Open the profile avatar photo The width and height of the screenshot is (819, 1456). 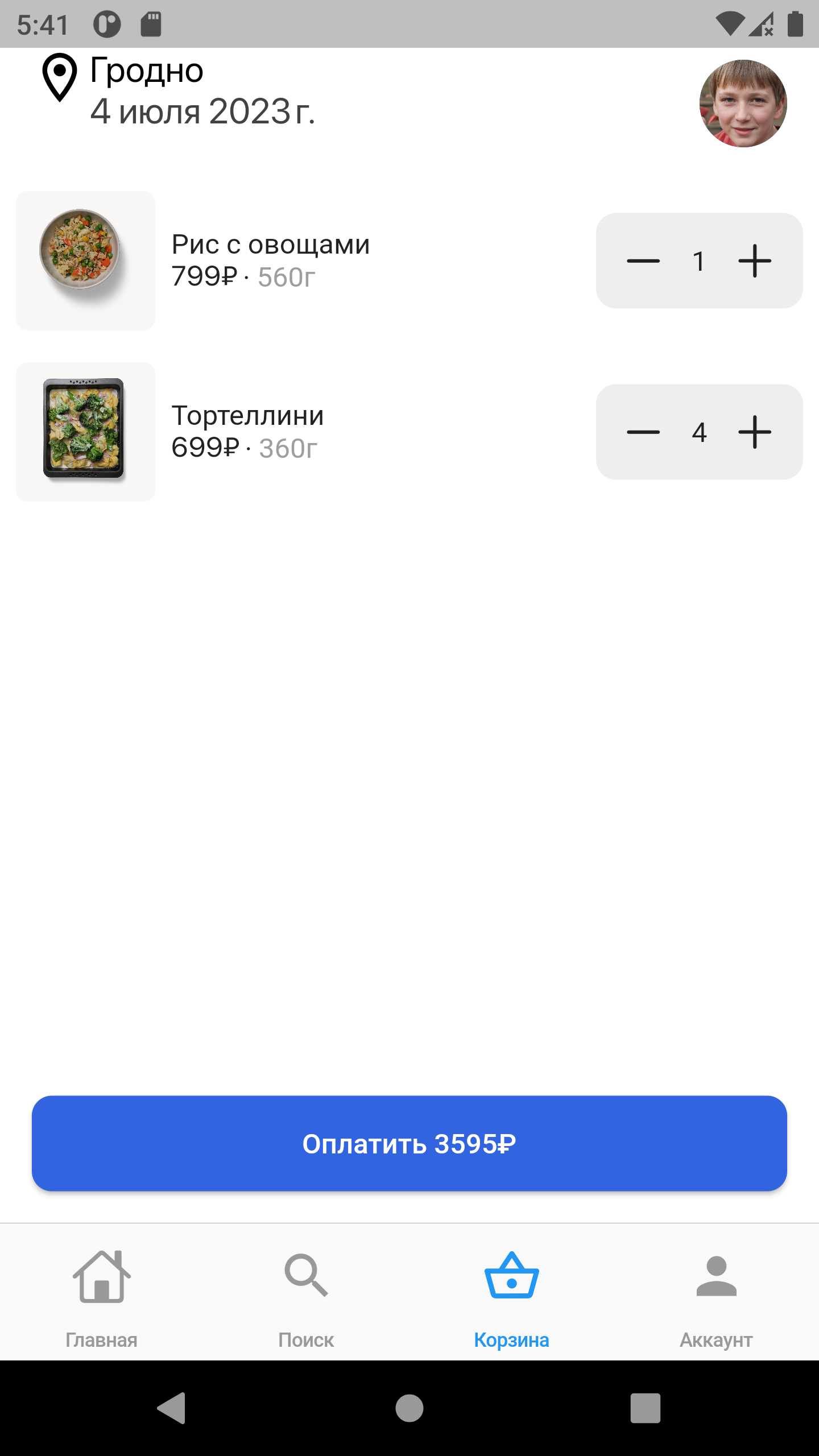pos(743,104)
